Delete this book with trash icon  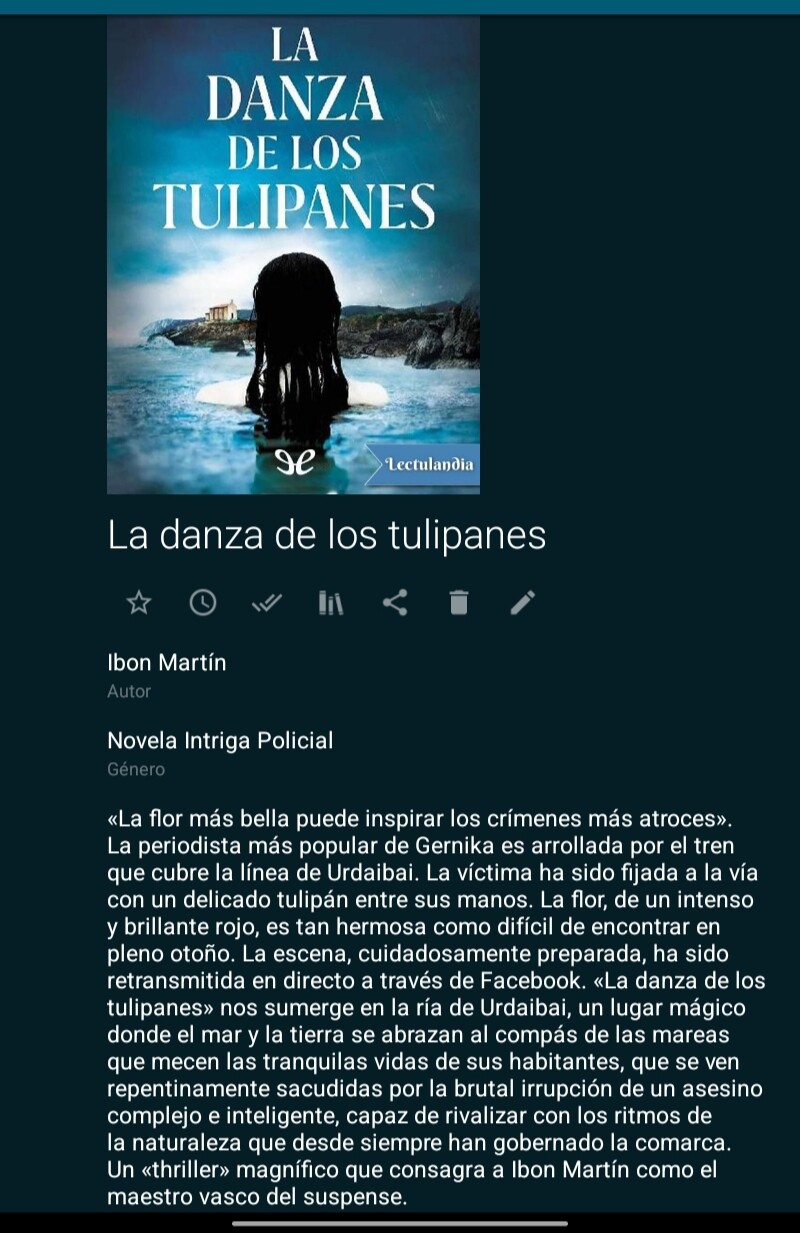click(459, 602)
